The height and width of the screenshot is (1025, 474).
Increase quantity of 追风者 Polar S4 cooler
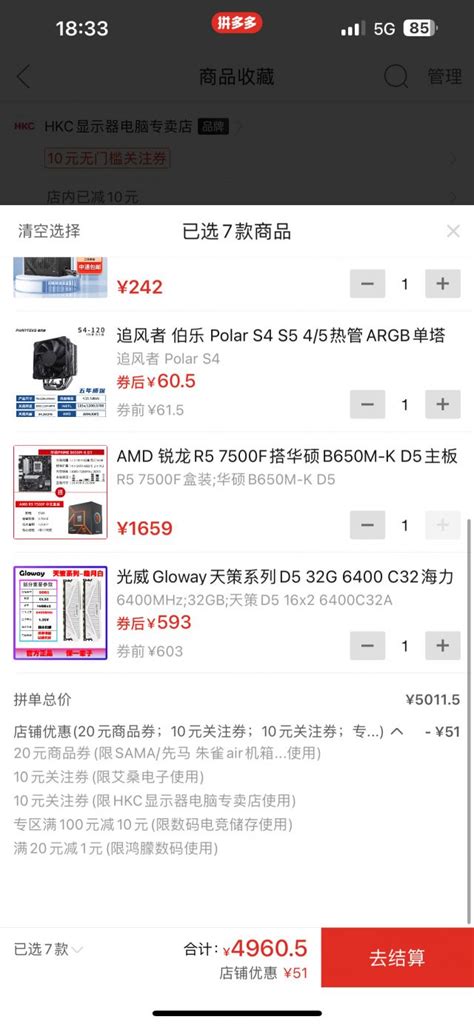pyautogui.click(x=443, y=405)
